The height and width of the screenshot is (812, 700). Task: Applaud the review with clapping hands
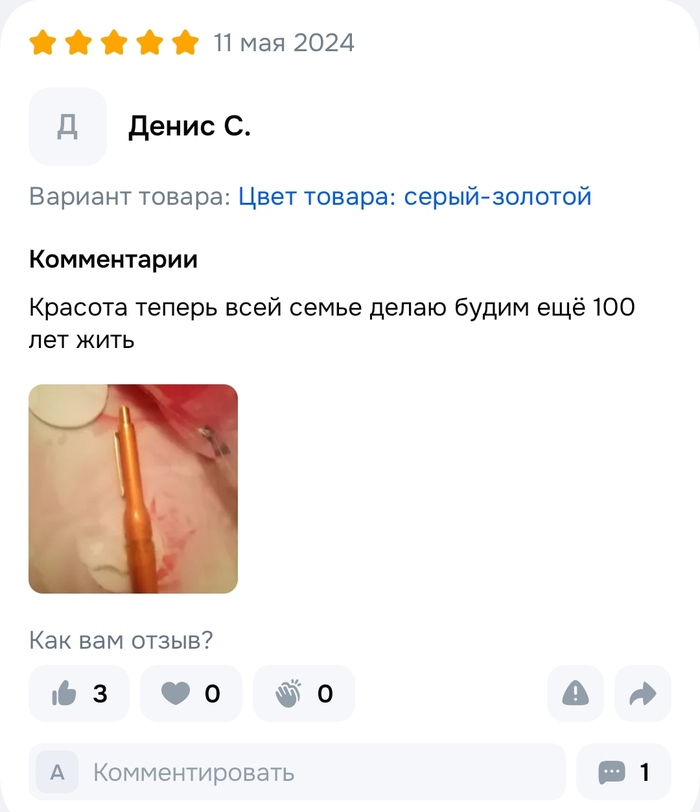click(x=303, y=693)
